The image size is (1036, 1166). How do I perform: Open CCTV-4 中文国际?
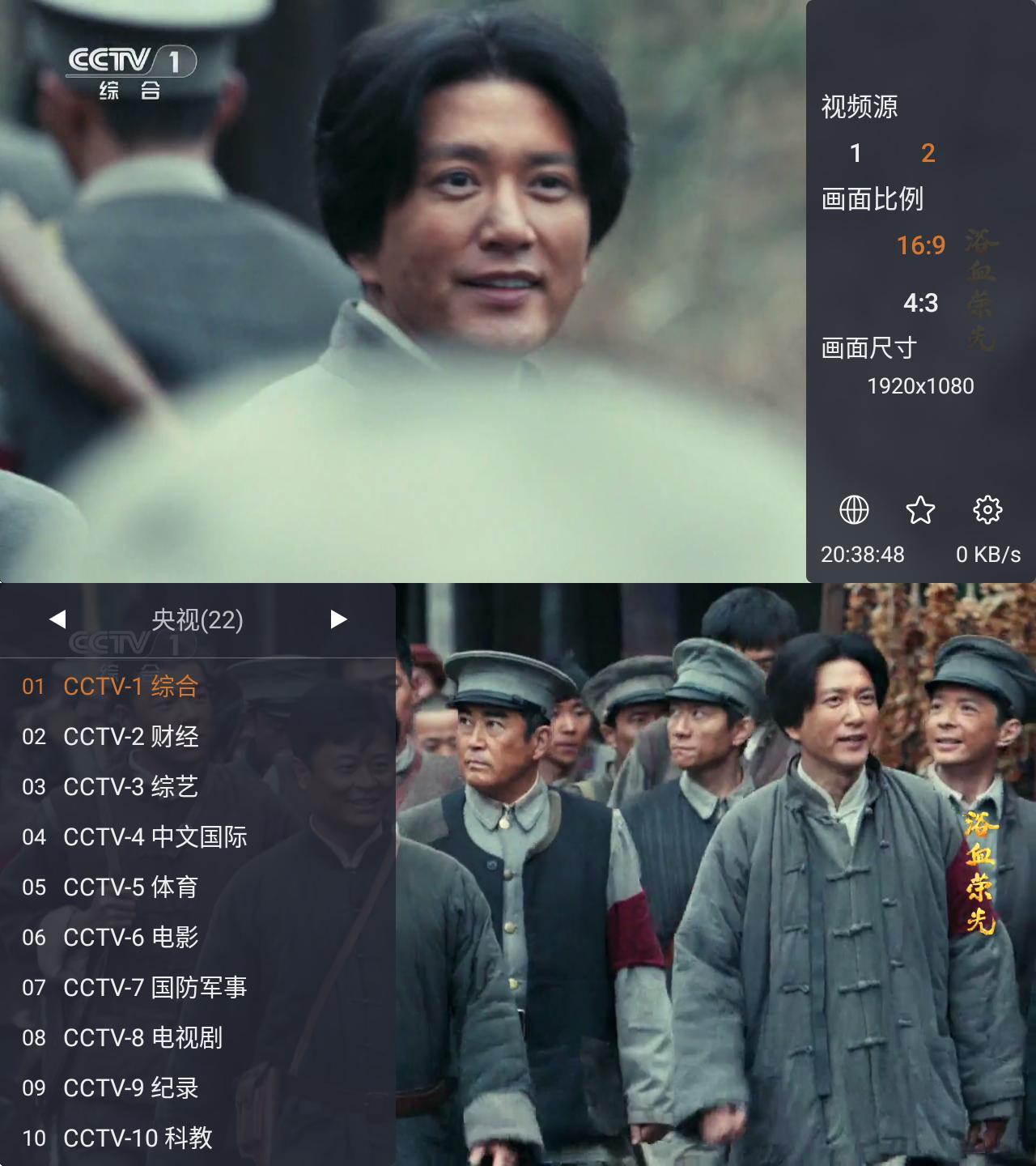pyautogui.click(x=154, y=837)
